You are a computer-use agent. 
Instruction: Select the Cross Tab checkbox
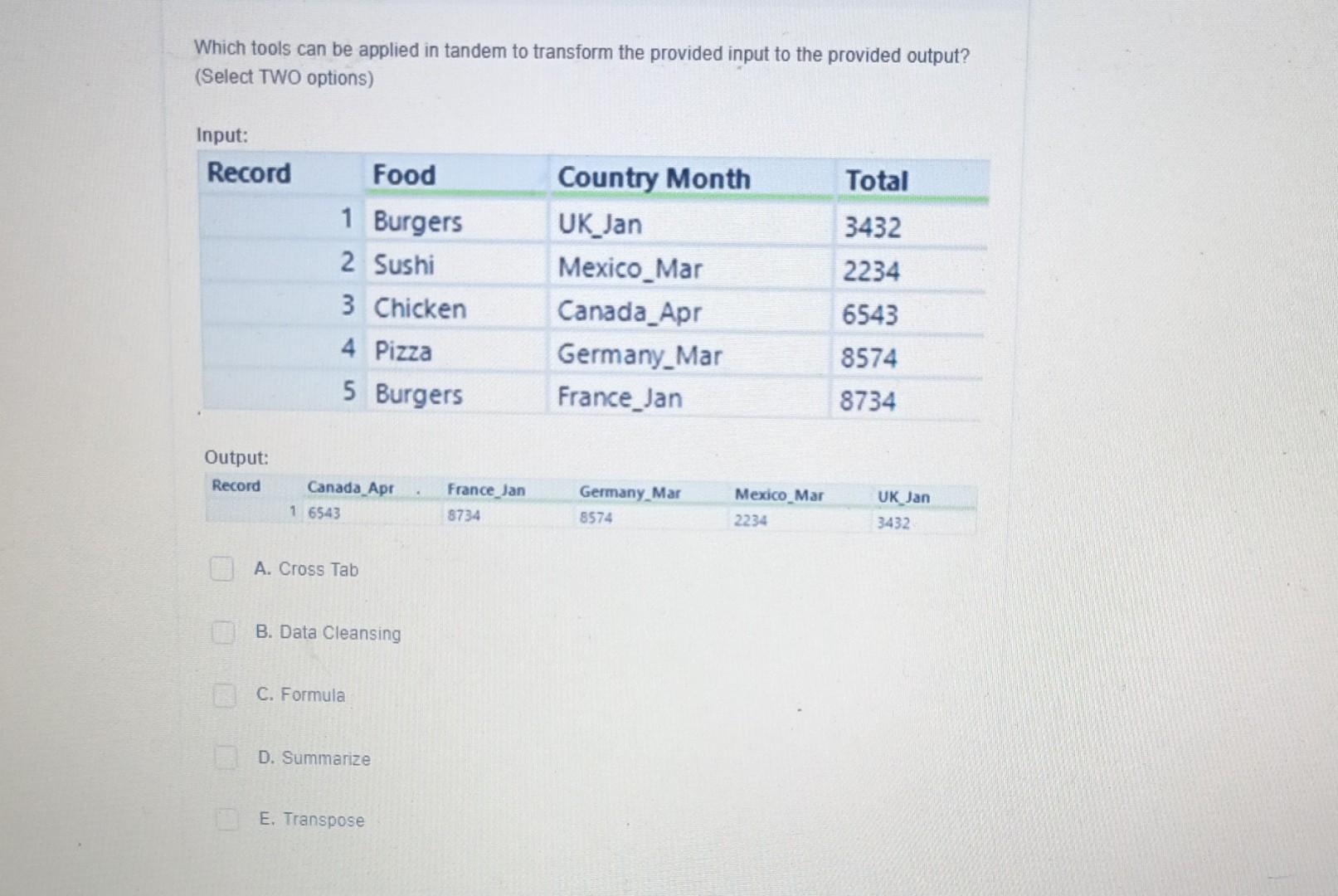[221, 569]
